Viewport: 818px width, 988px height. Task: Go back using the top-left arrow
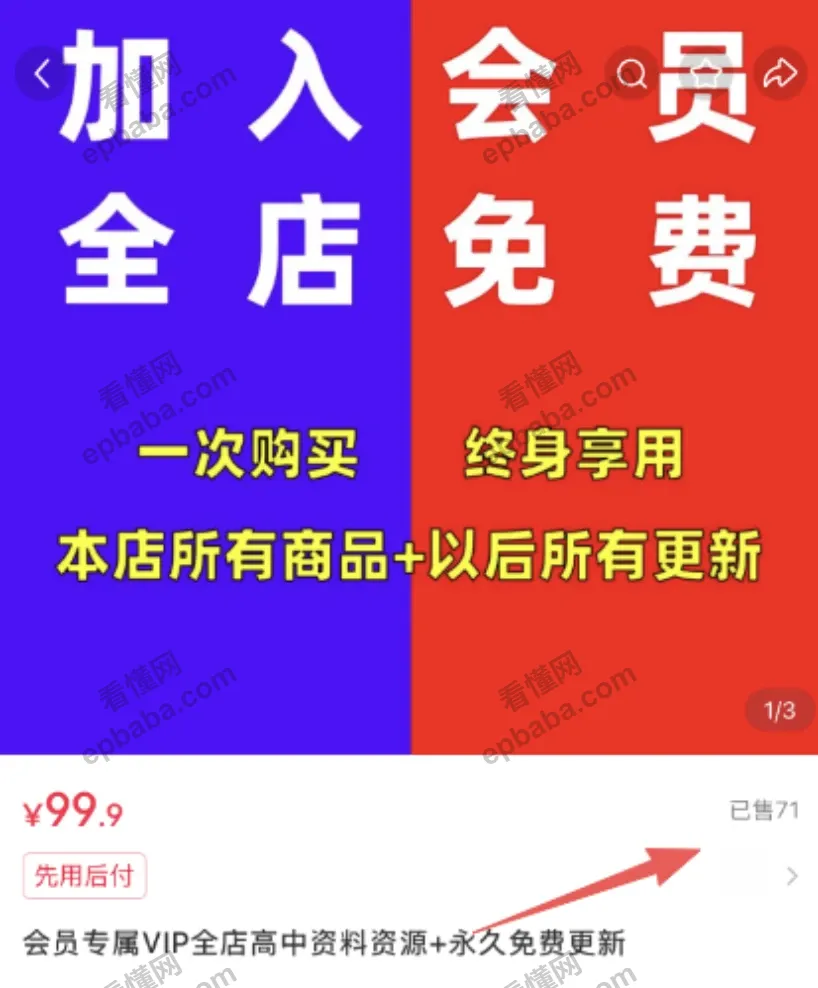coord(43,73)
